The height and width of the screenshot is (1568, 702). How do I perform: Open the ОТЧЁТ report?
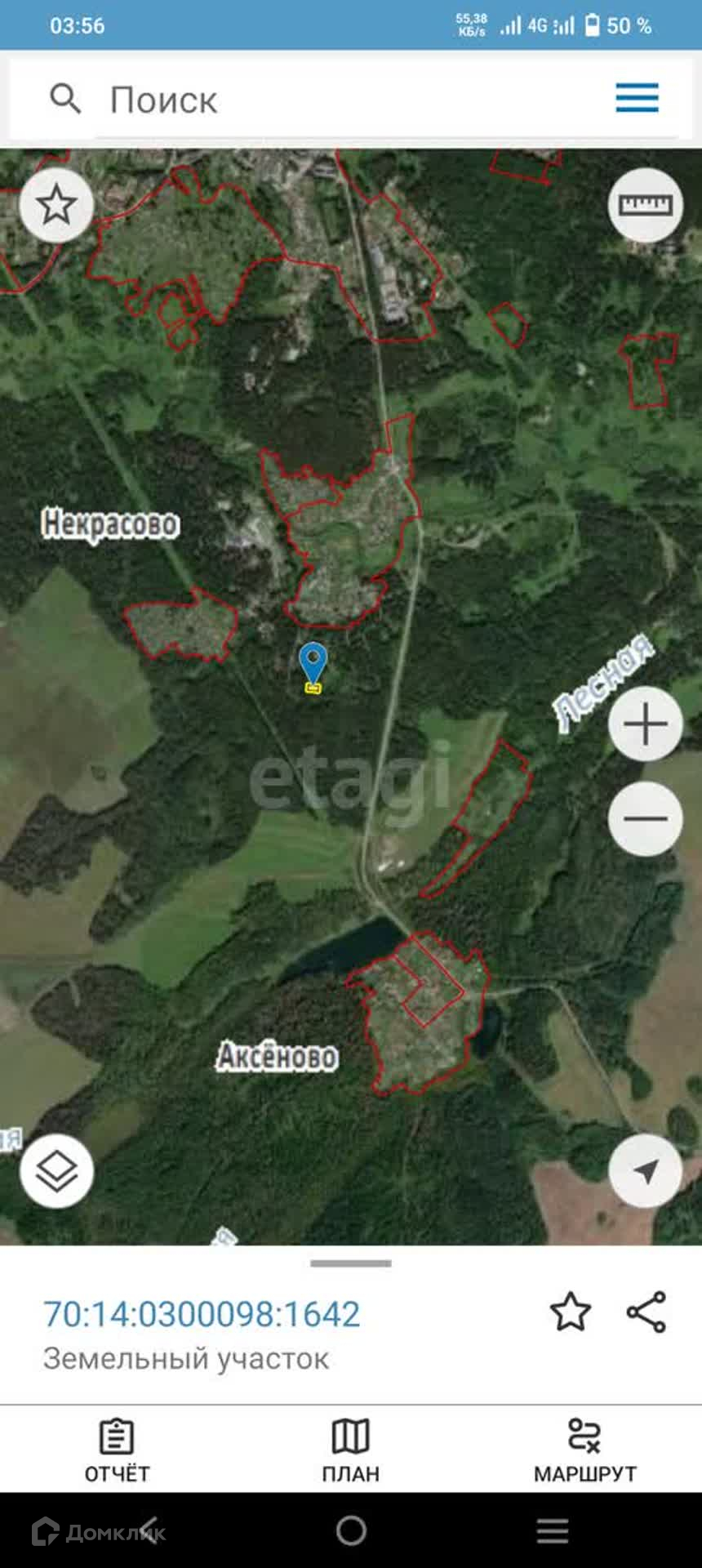(117, 1451)
